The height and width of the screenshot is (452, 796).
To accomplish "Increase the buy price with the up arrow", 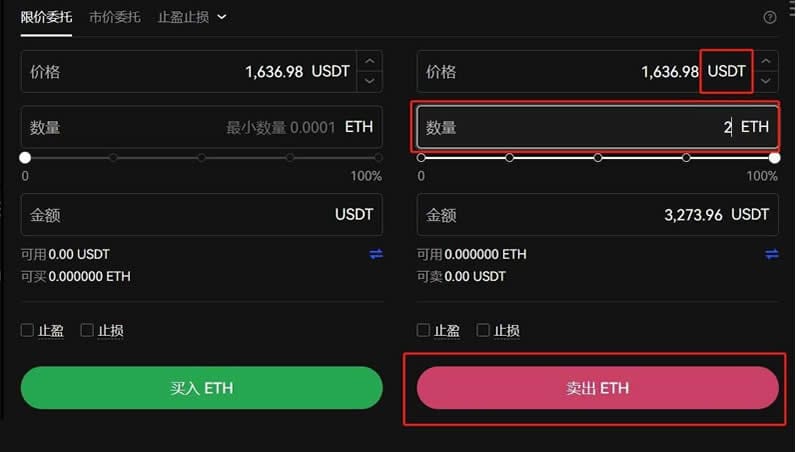I will tap(370, 62).
